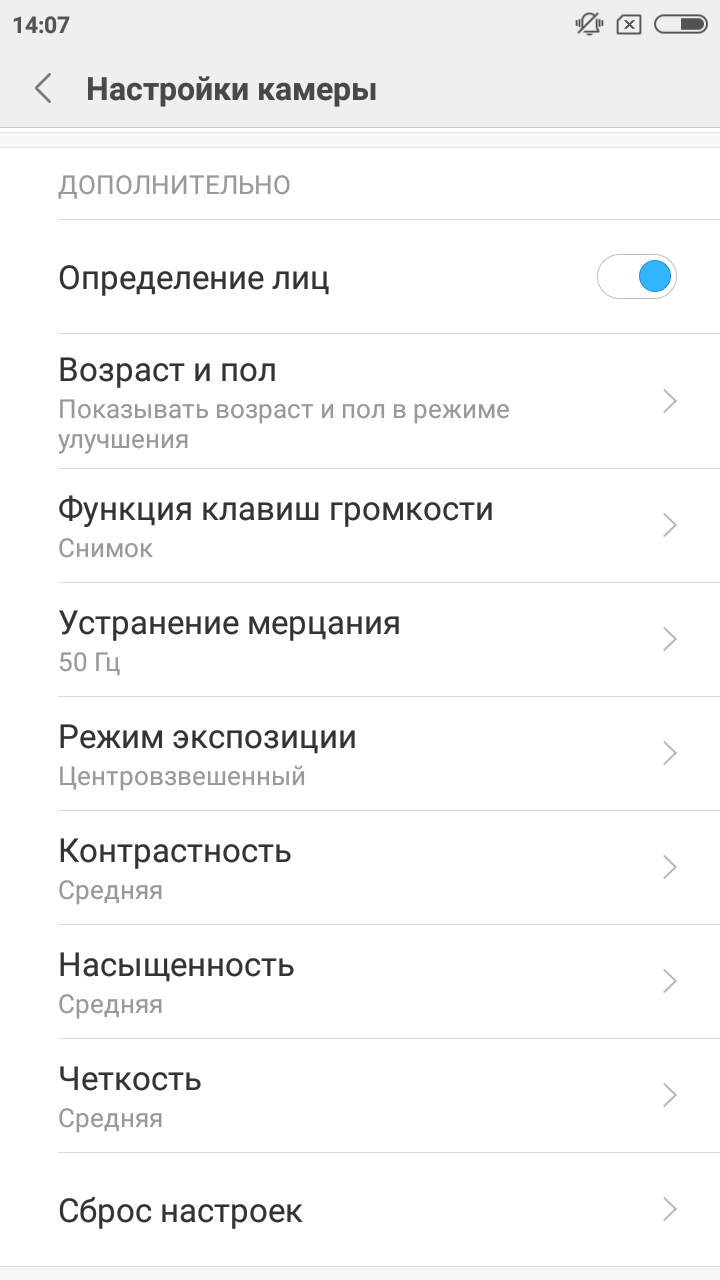This screenshot has width=720, height=1280.
Task: Open the Возраст и пол setting
Action: point(360,401)
